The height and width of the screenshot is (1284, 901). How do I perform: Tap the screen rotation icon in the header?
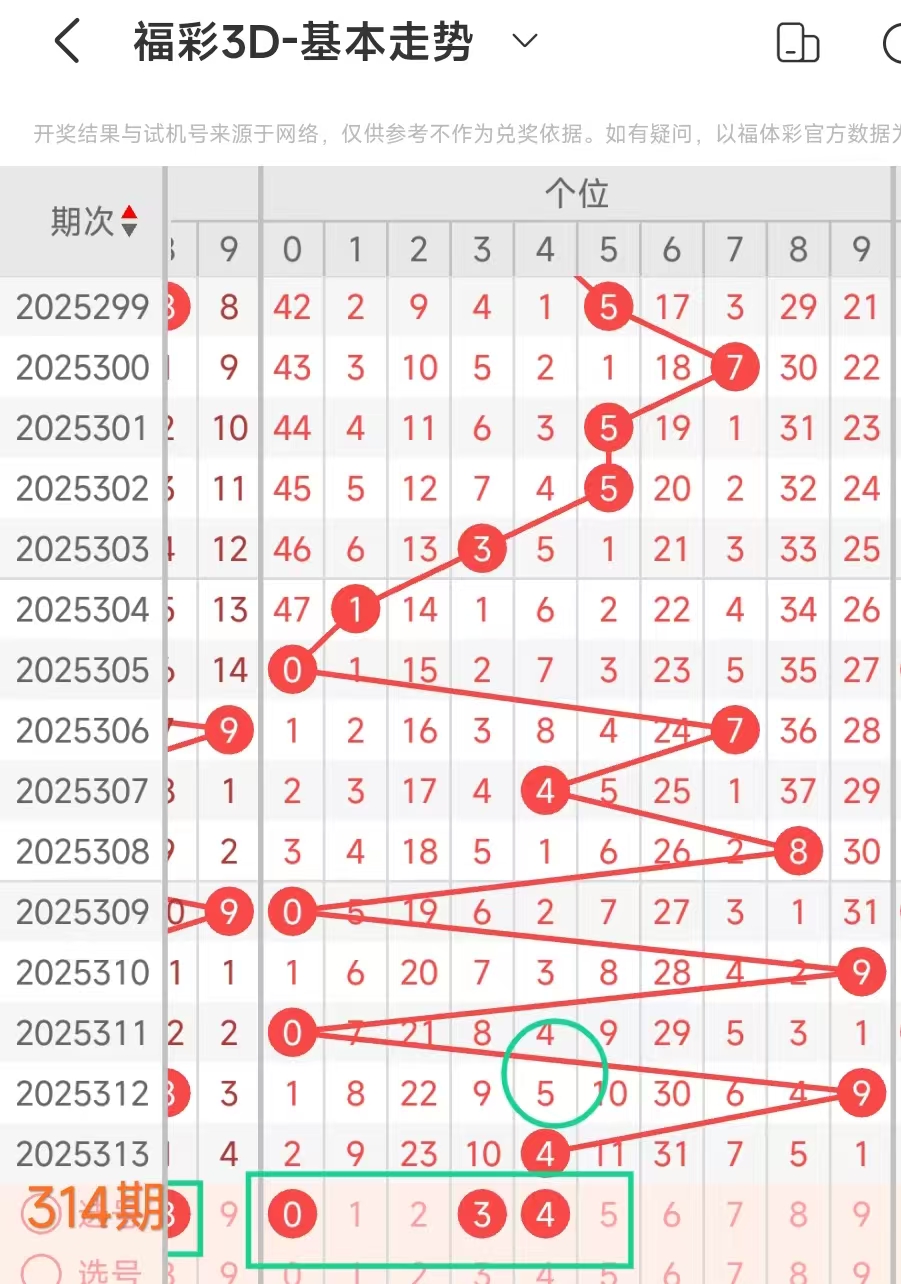pyautogui.click(x=797, y=43)
